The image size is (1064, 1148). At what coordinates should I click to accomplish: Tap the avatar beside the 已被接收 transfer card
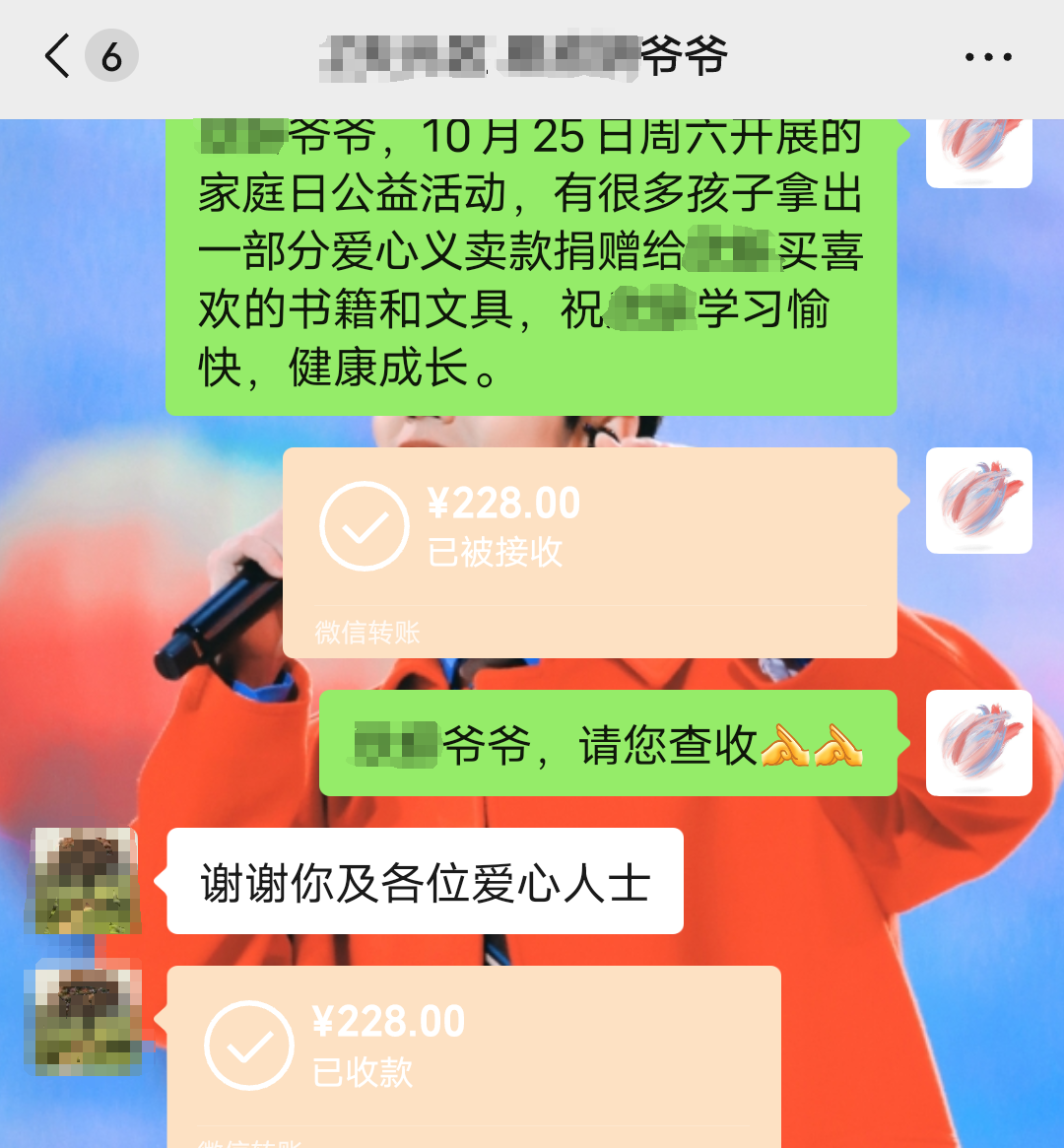[x=978, y=501]
